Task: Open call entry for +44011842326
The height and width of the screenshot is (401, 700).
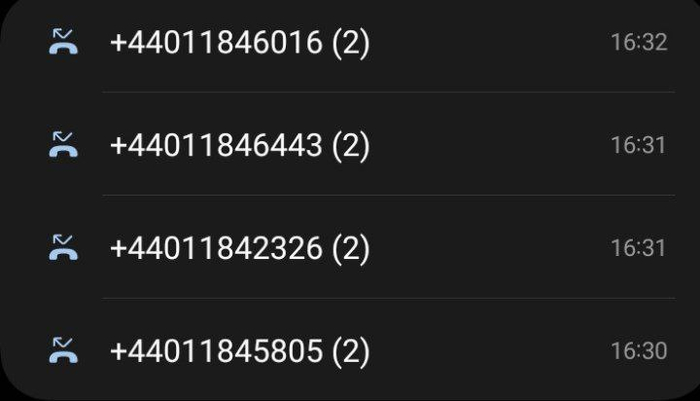Action: pos(240,248)
